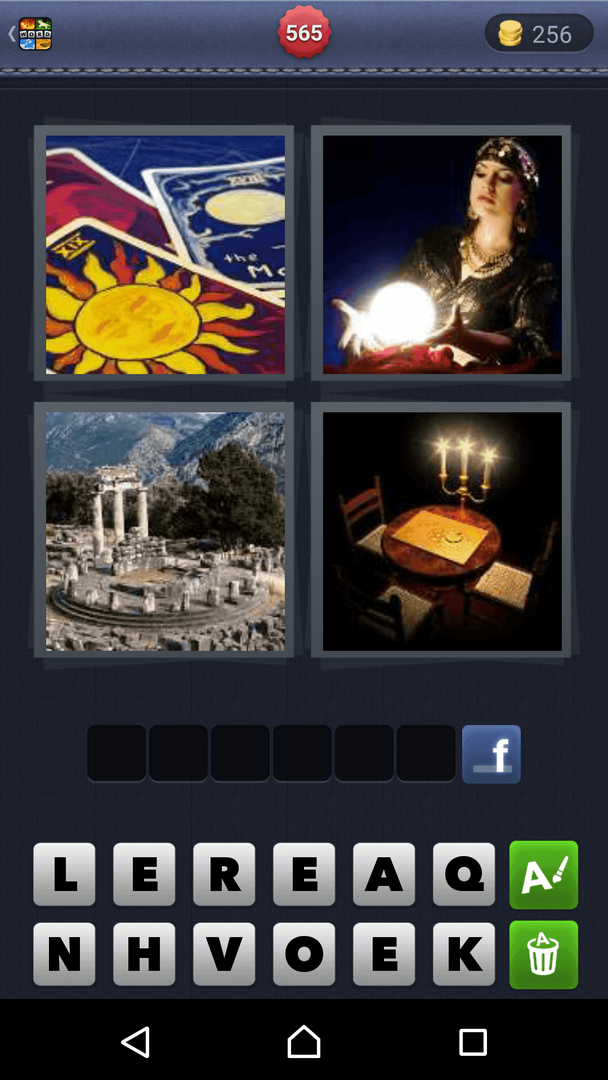Image resolution: width=608 pixels, height=1080 pixels.
Task: Enlarge the fortune teller crystal ball picture
Action: click(x=441, y=254)
